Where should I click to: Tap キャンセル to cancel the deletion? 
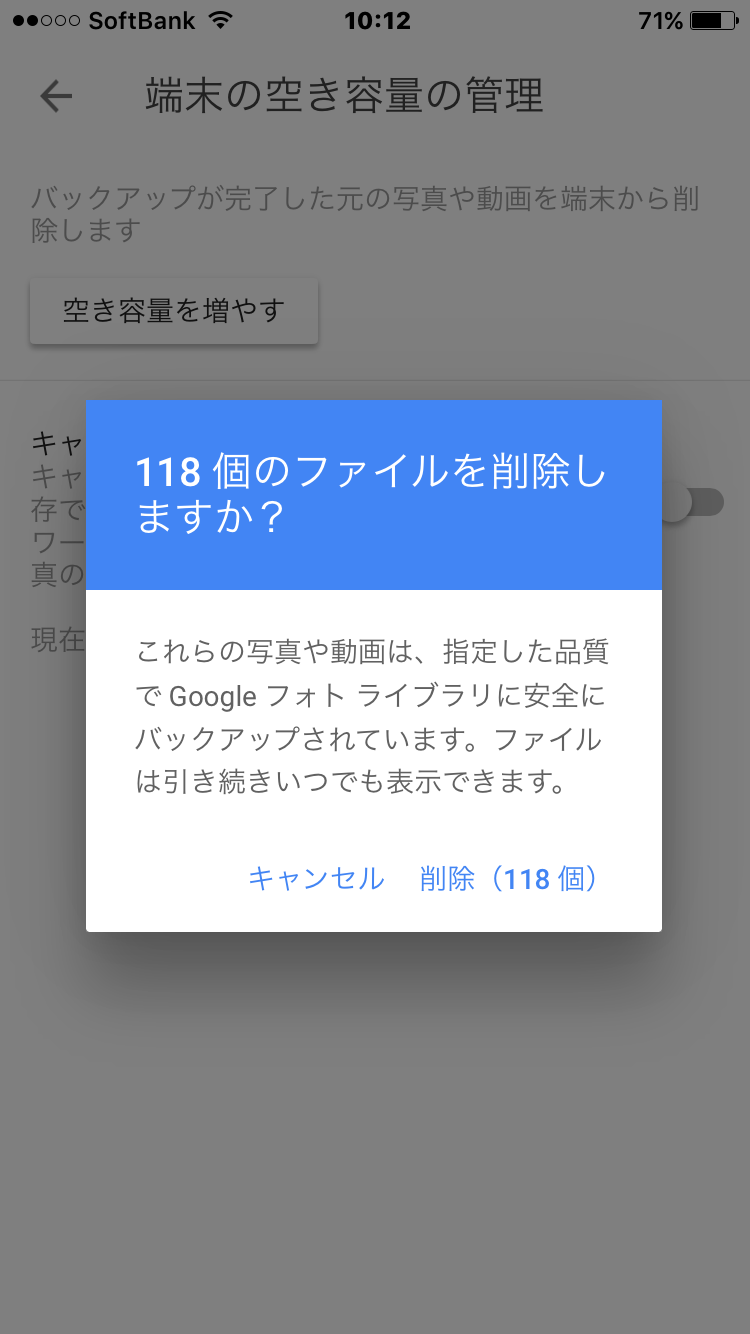click(316, 879)
